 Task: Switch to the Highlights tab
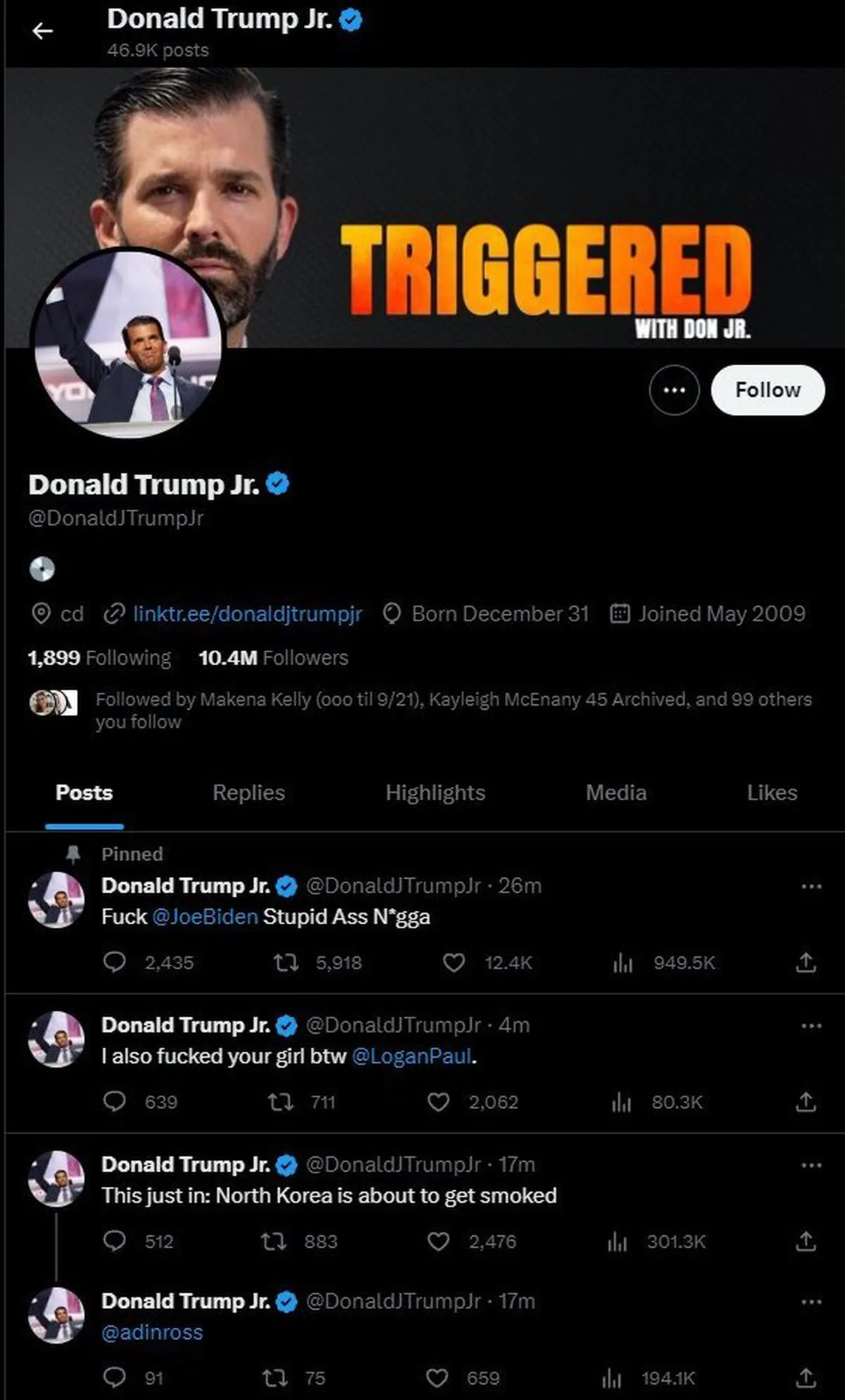(x=435, y=792)
